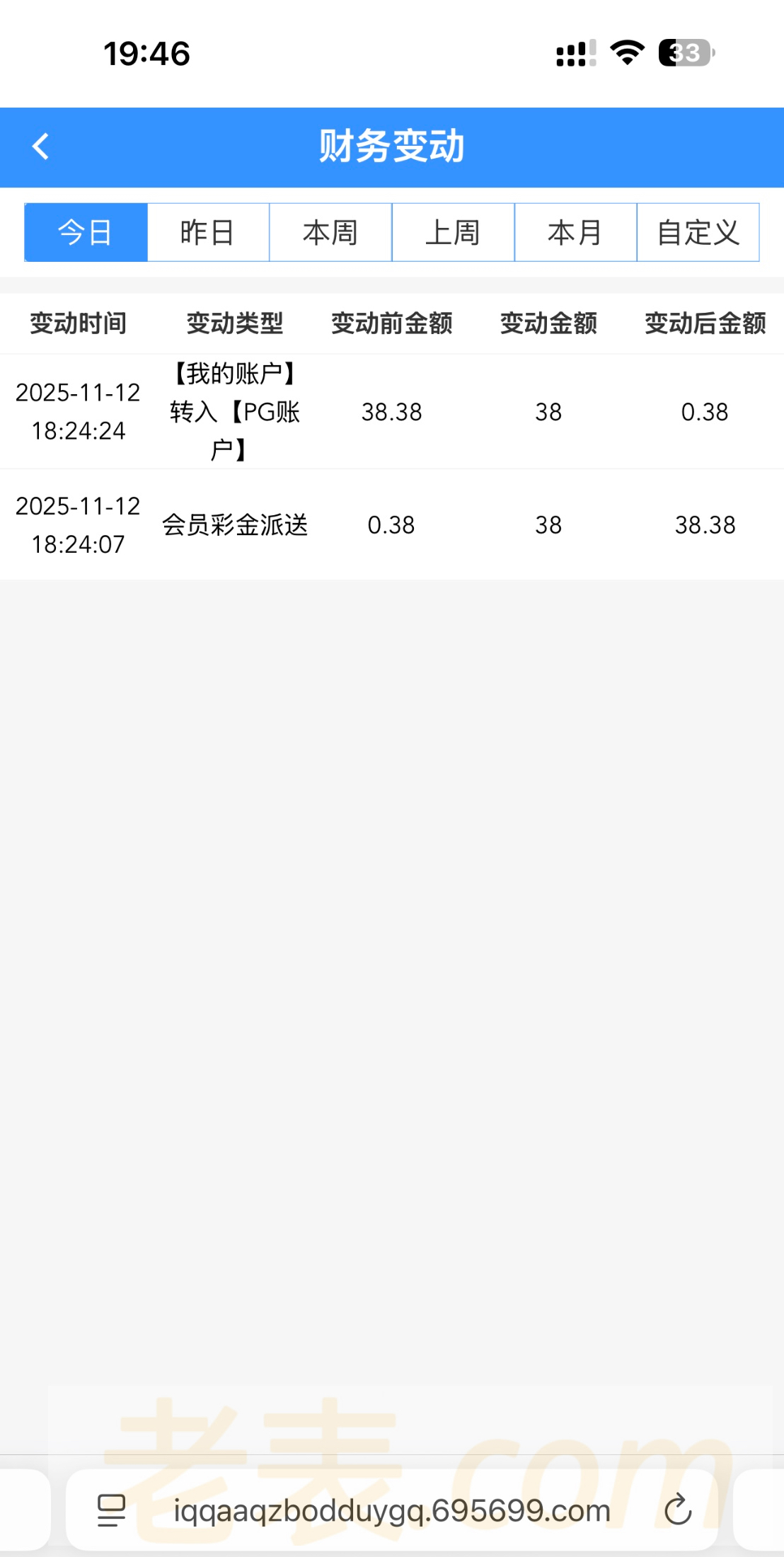Go back from the 财务变动 page
The width and height of the screenshot is (784, 1557).
41,147
